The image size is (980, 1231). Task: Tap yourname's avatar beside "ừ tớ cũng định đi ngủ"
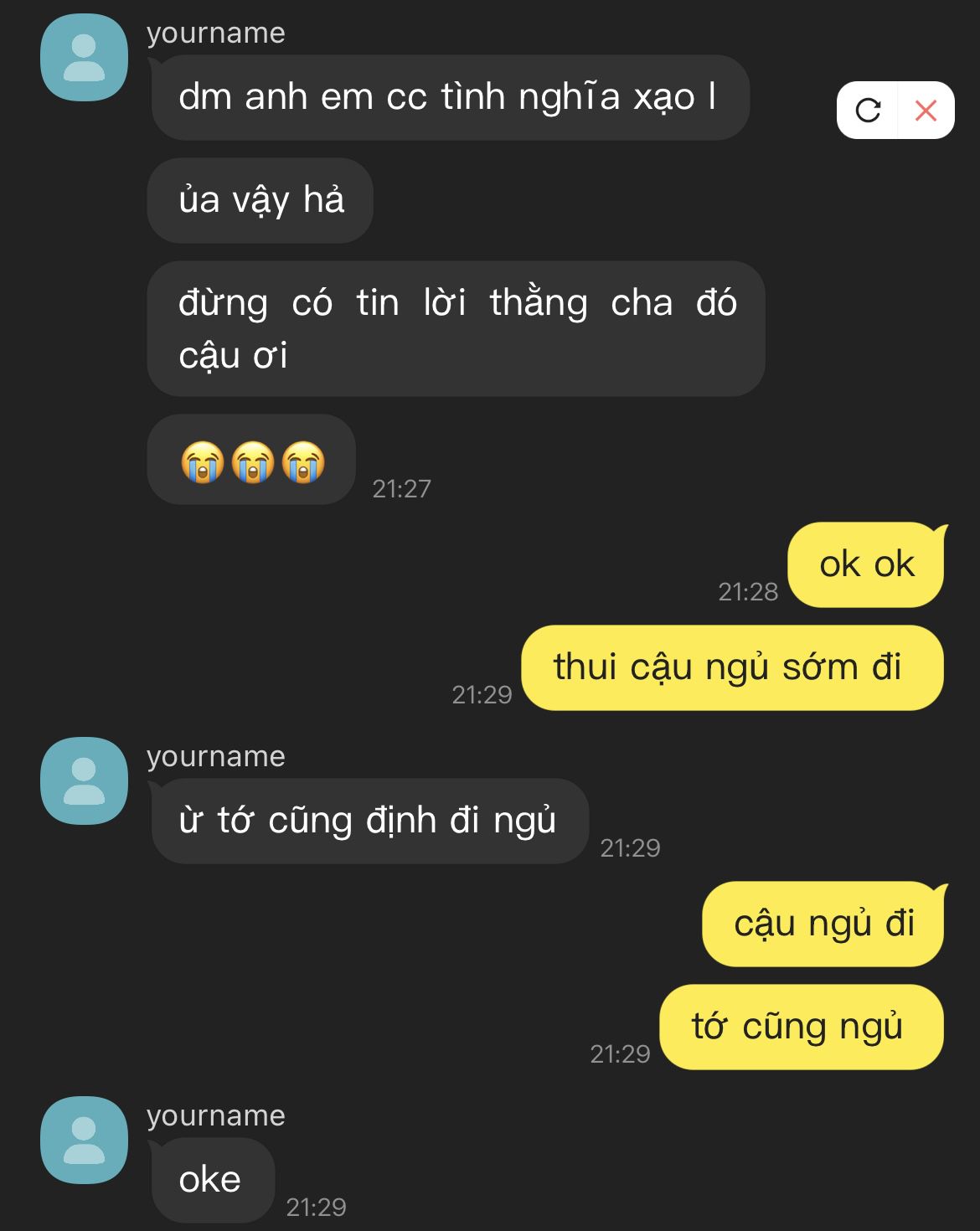coord(84,780)
